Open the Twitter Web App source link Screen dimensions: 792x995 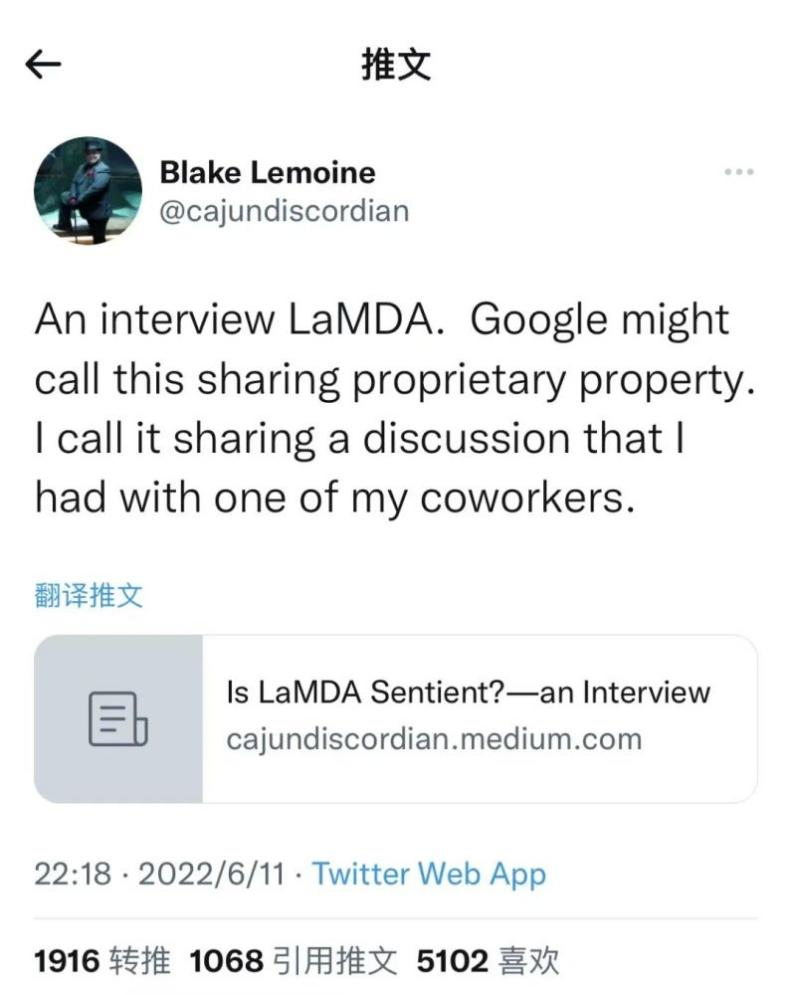(x=429, y=874)
